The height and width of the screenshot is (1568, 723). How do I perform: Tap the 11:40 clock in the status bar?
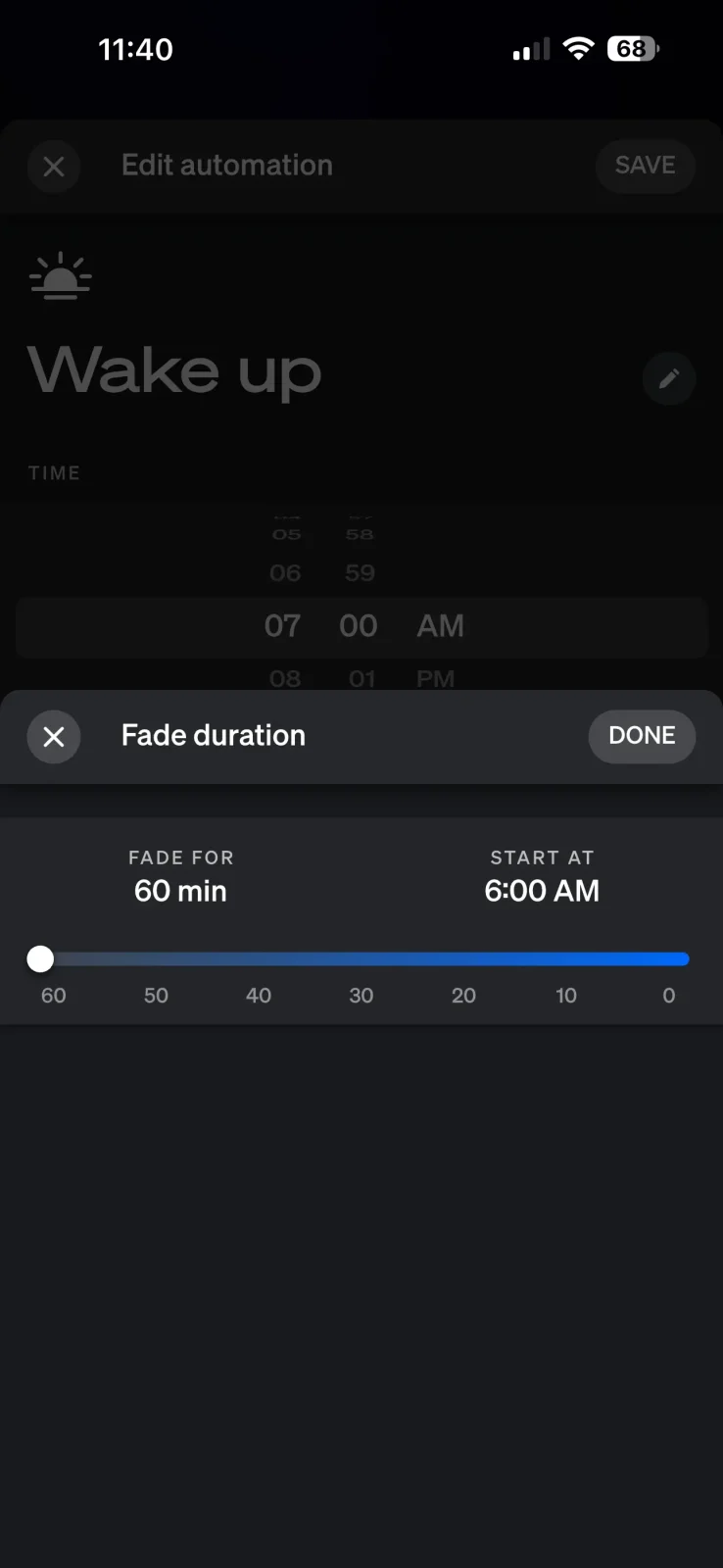[136, 48]
